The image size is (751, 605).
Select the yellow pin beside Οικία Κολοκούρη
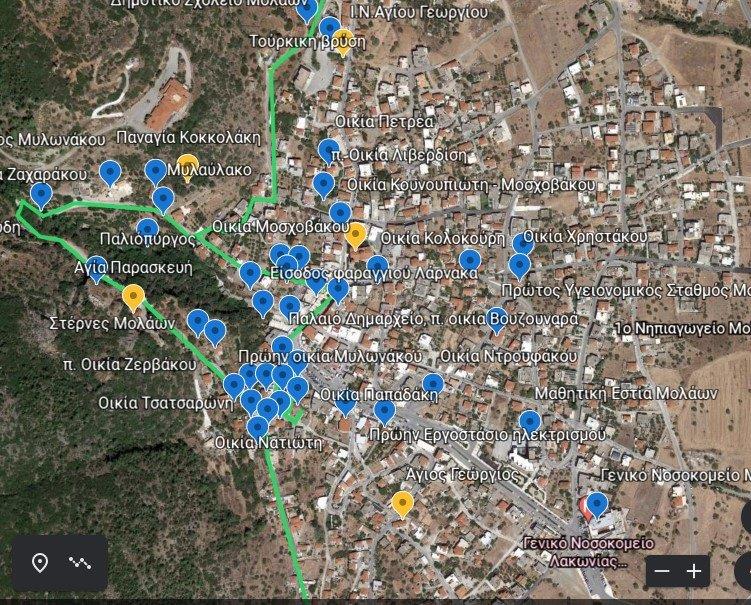click(x=355, y=235)
